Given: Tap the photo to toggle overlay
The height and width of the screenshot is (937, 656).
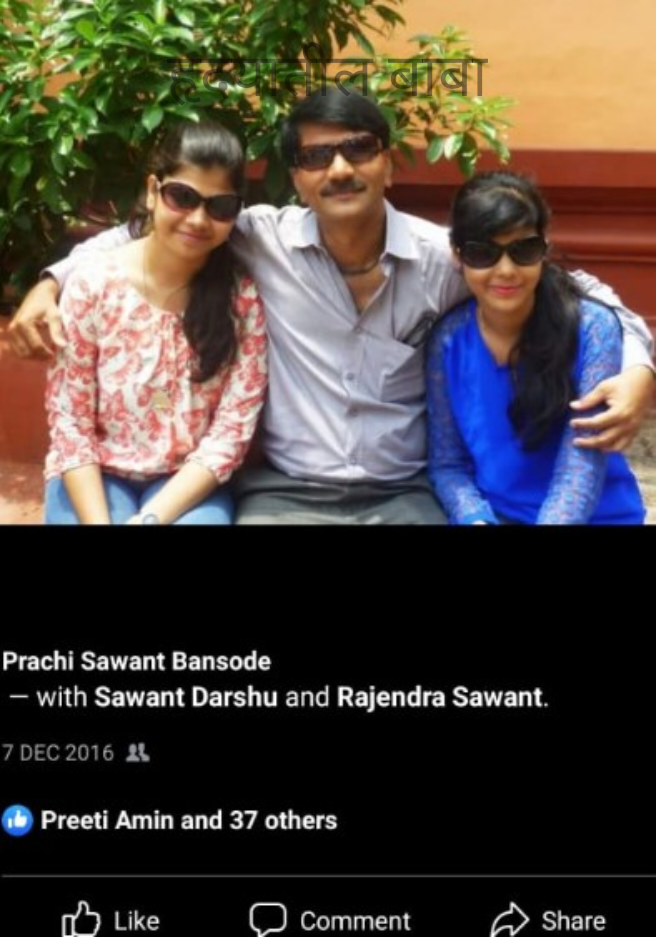Looking at the screenshot, I should tap(328, 300).
